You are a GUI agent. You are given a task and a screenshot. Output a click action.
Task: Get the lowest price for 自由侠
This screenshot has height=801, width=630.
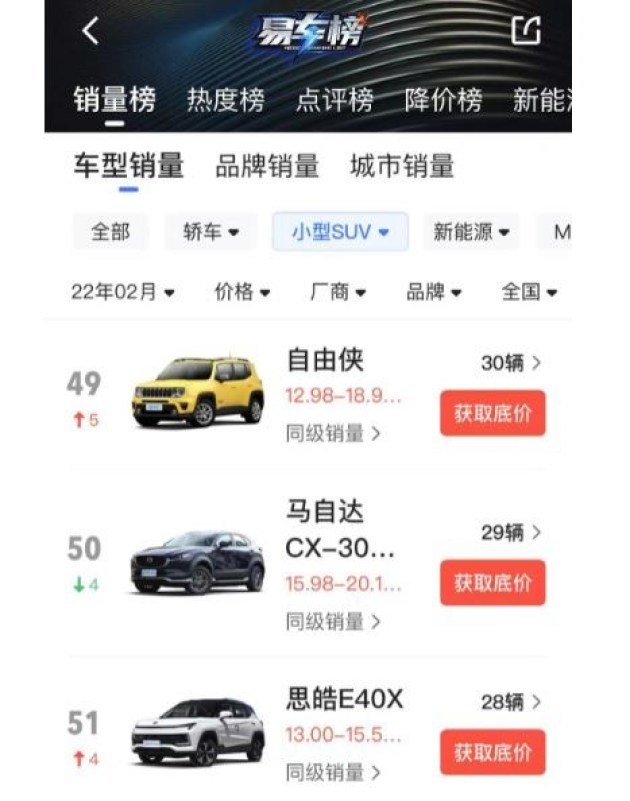pos(492,413)
